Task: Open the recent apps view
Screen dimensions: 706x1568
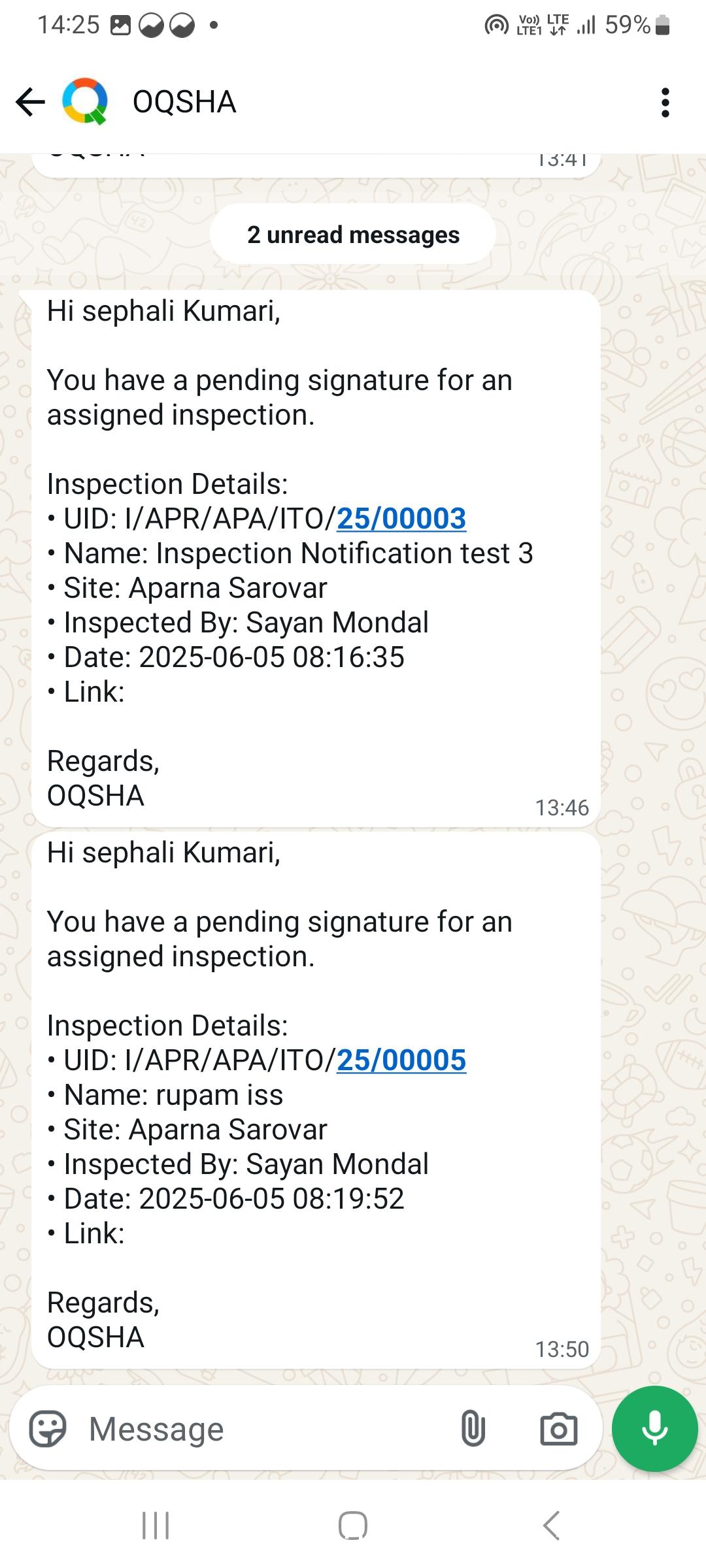Action: click(156, 1526)
